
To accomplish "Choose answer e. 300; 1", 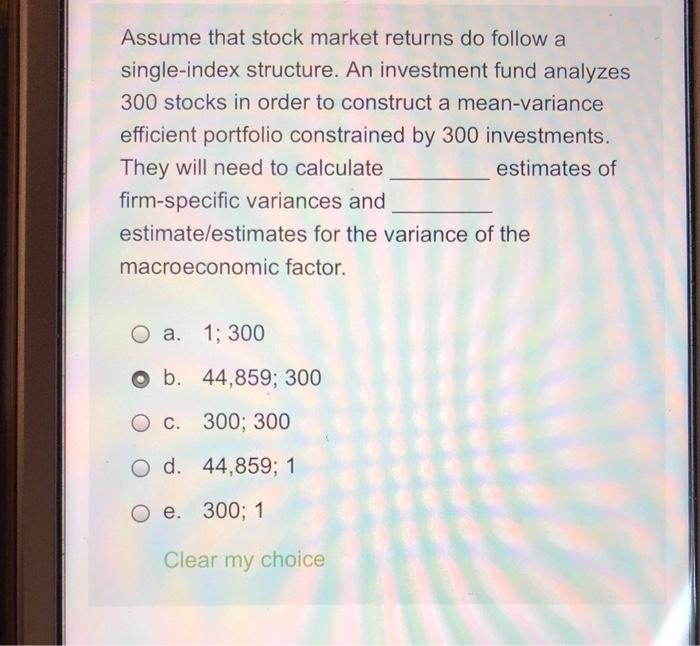I will pos(144,513).
